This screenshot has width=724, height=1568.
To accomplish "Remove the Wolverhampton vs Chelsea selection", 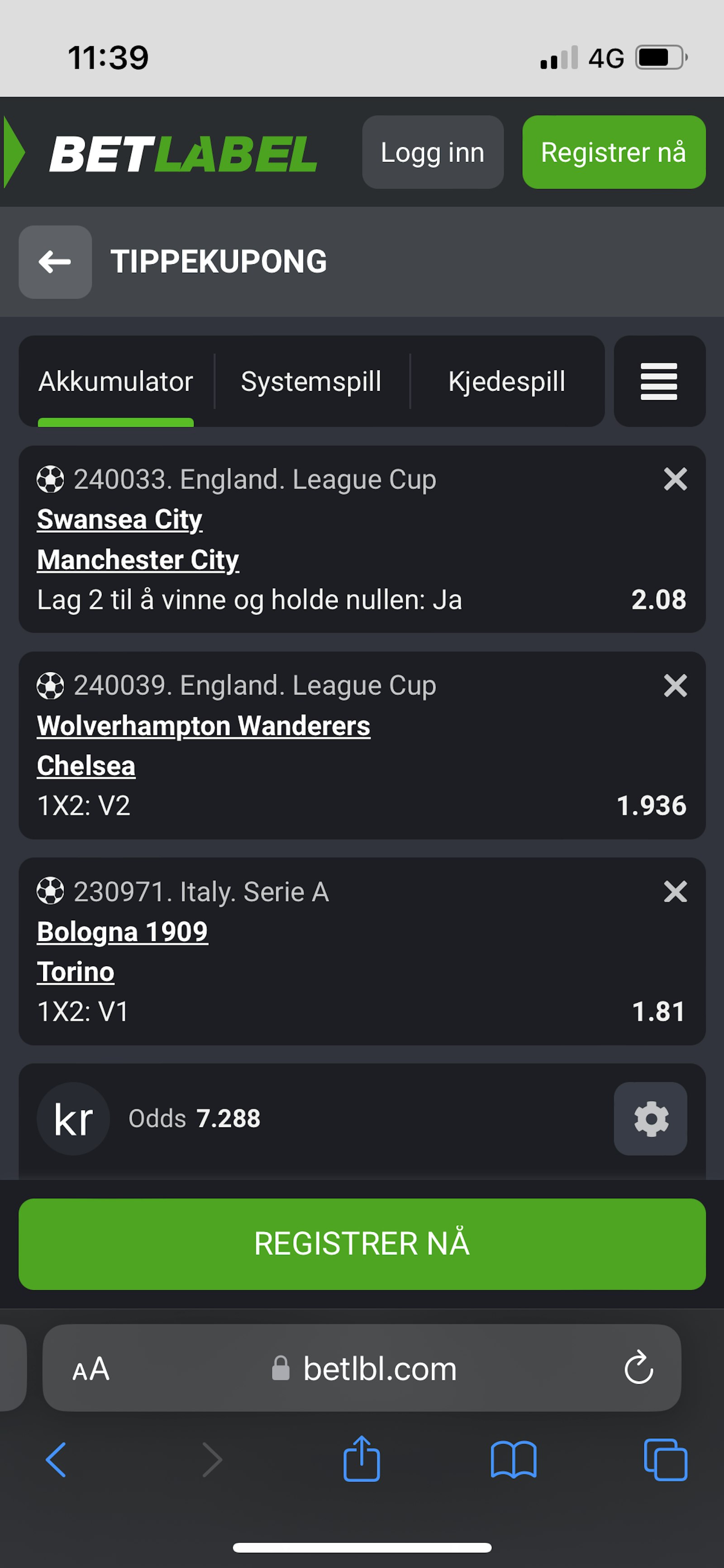I will (675, 686).
